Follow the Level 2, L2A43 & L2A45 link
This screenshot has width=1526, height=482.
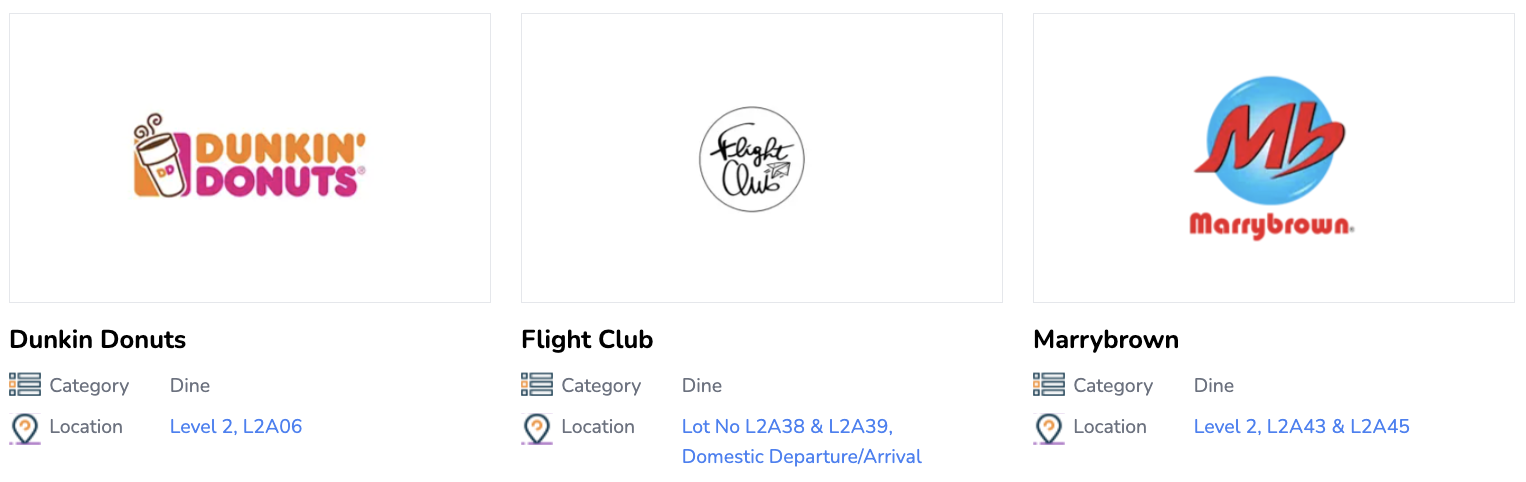pyautogui.click(x=1301, y=427)
